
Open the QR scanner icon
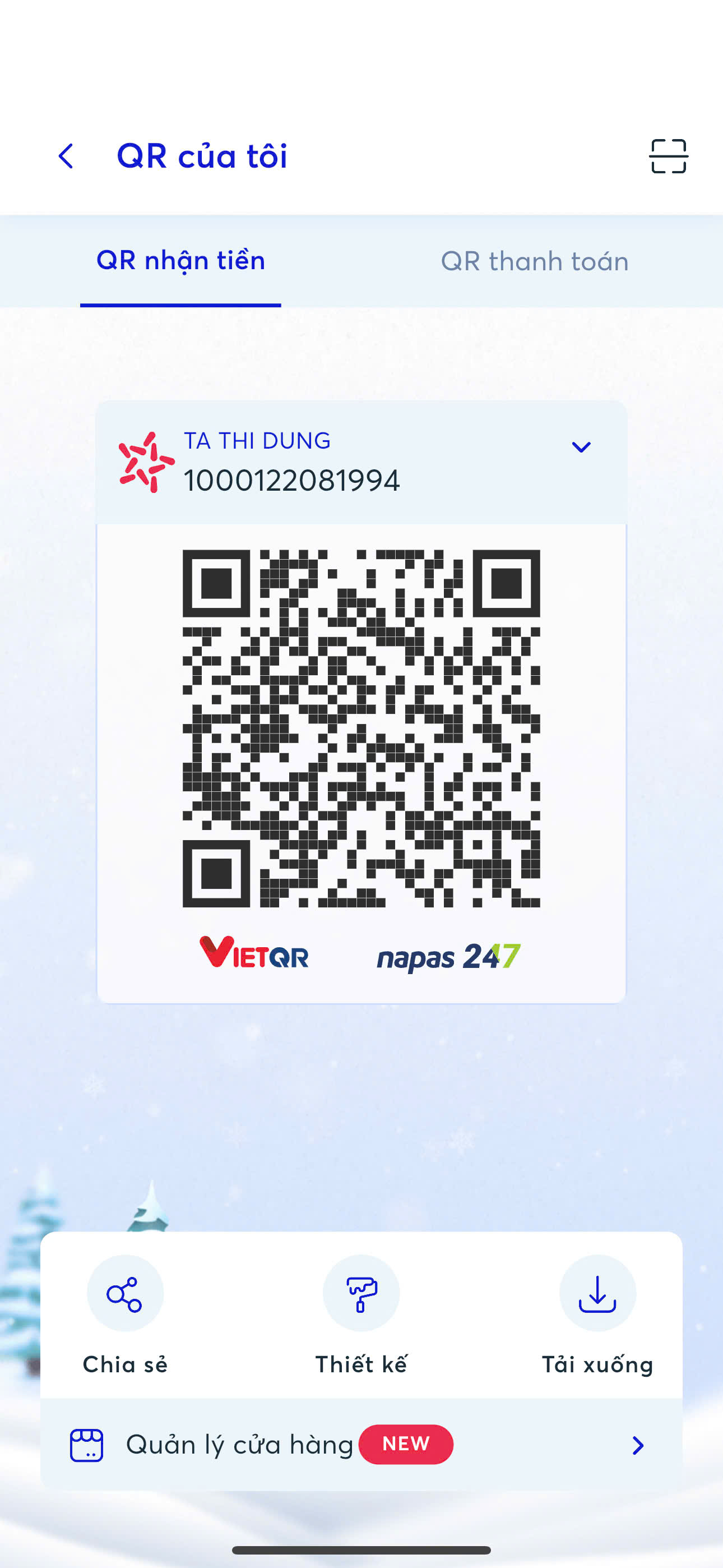click(668, 156)
